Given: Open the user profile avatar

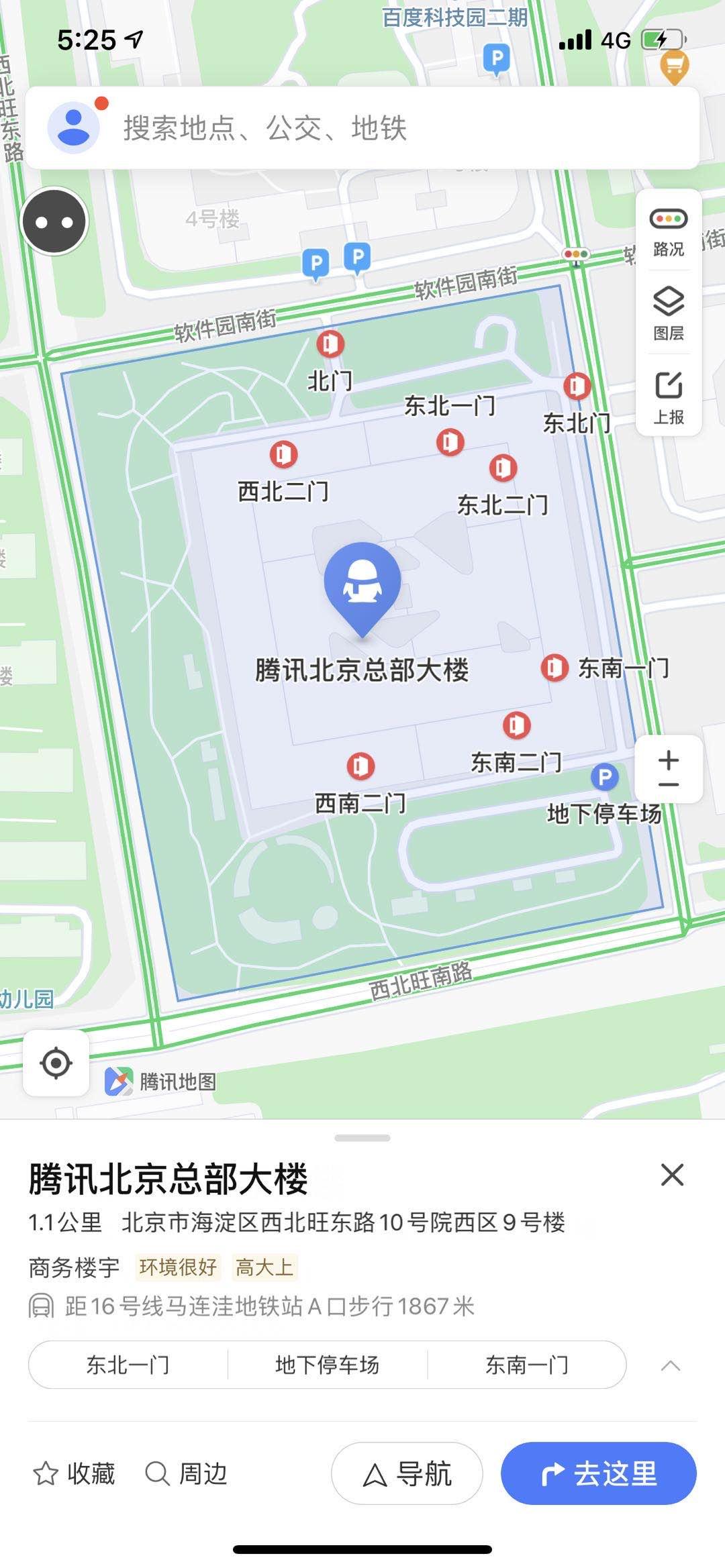Looking at the screenshot, I should [74, 127].
